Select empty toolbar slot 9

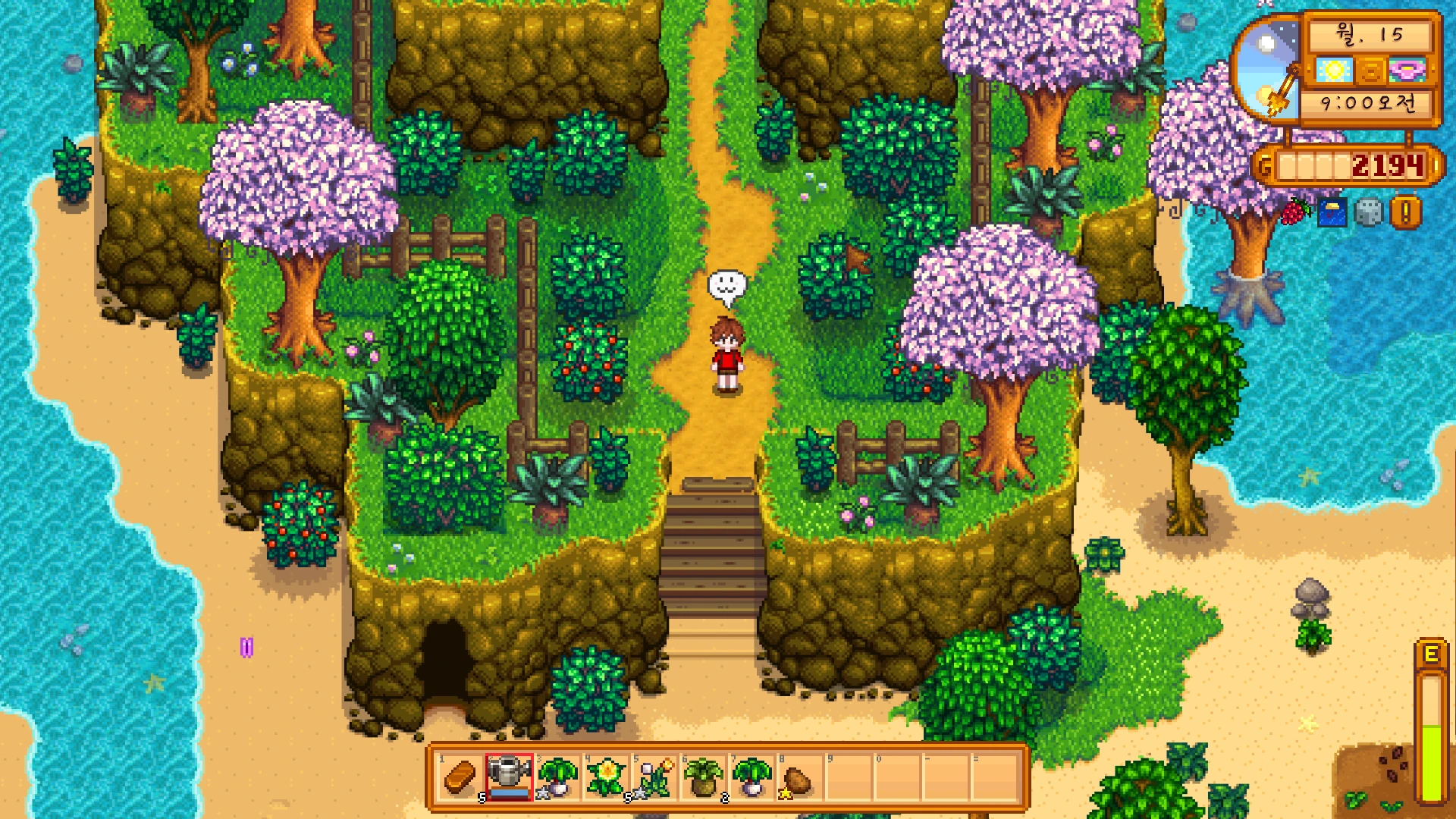tap(849, 777)
